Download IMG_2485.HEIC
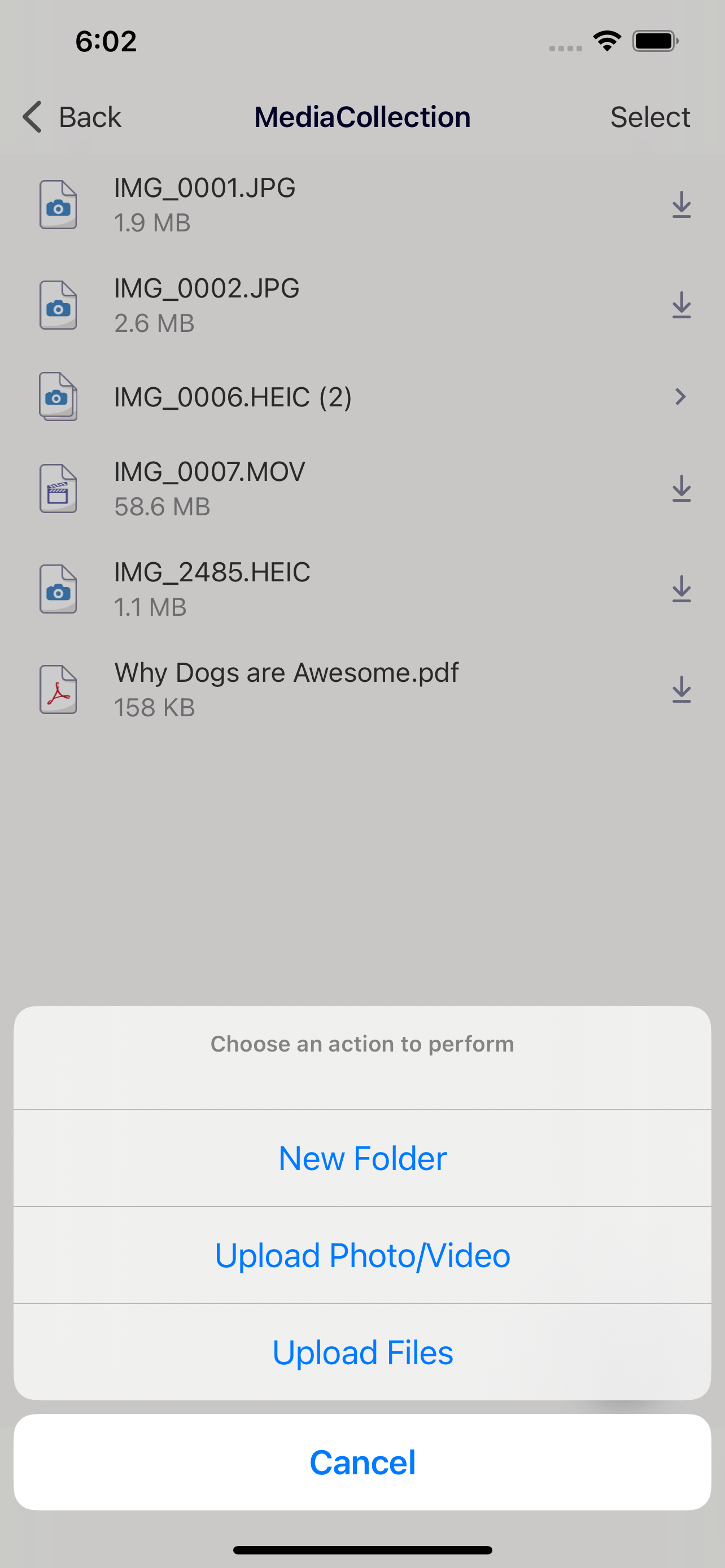Viewport: 725px width, 1568px height. pos(681,589)
